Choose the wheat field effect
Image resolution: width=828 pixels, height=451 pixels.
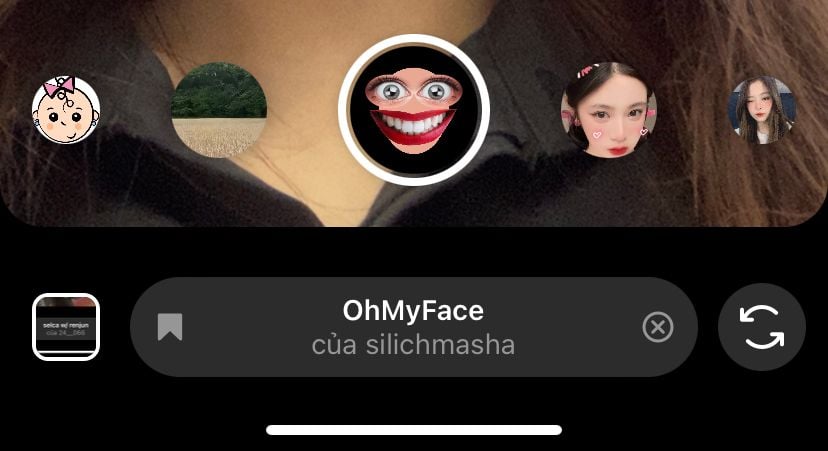[x=219, y=110]
